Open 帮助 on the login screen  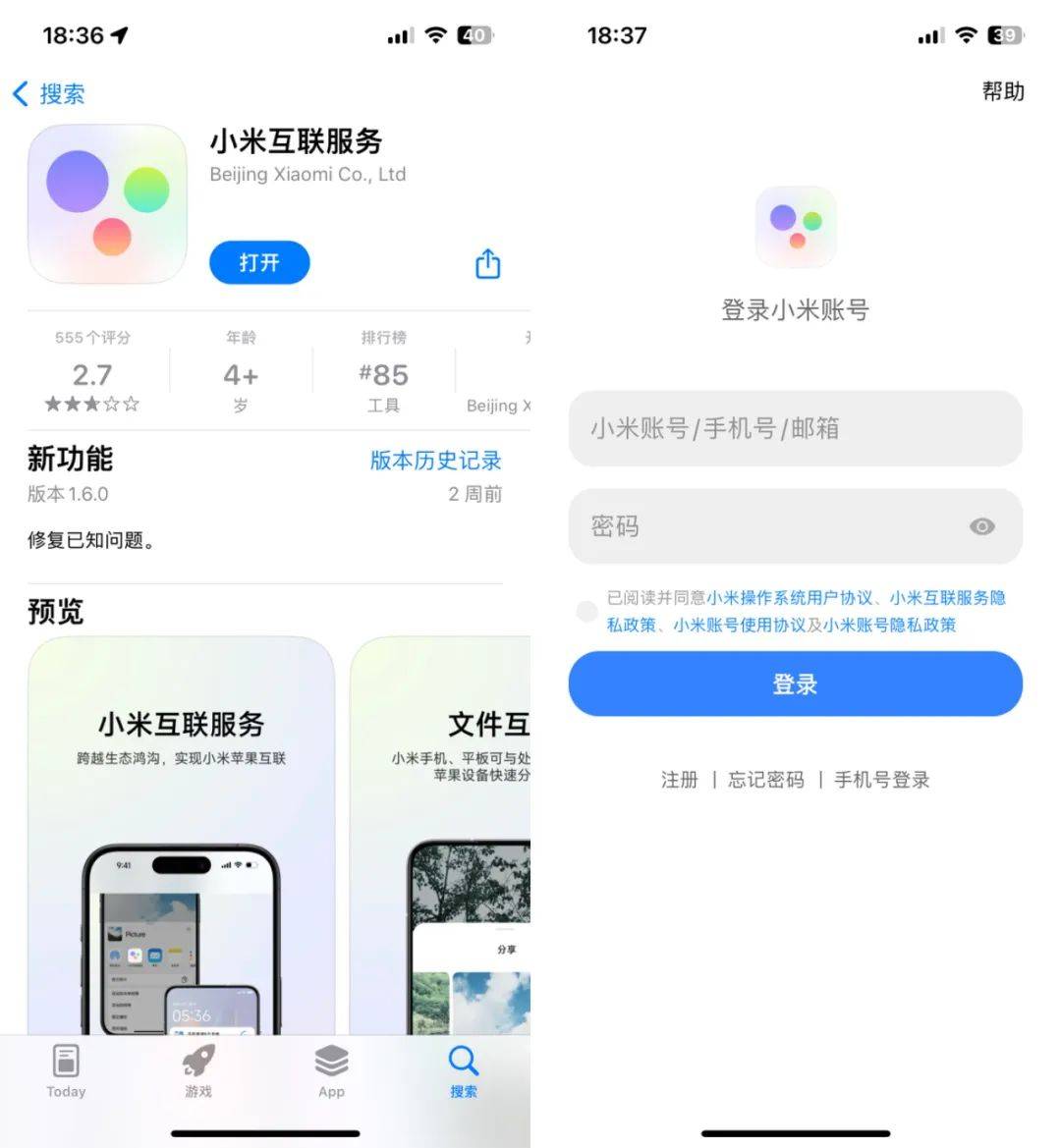point(1003,91)
